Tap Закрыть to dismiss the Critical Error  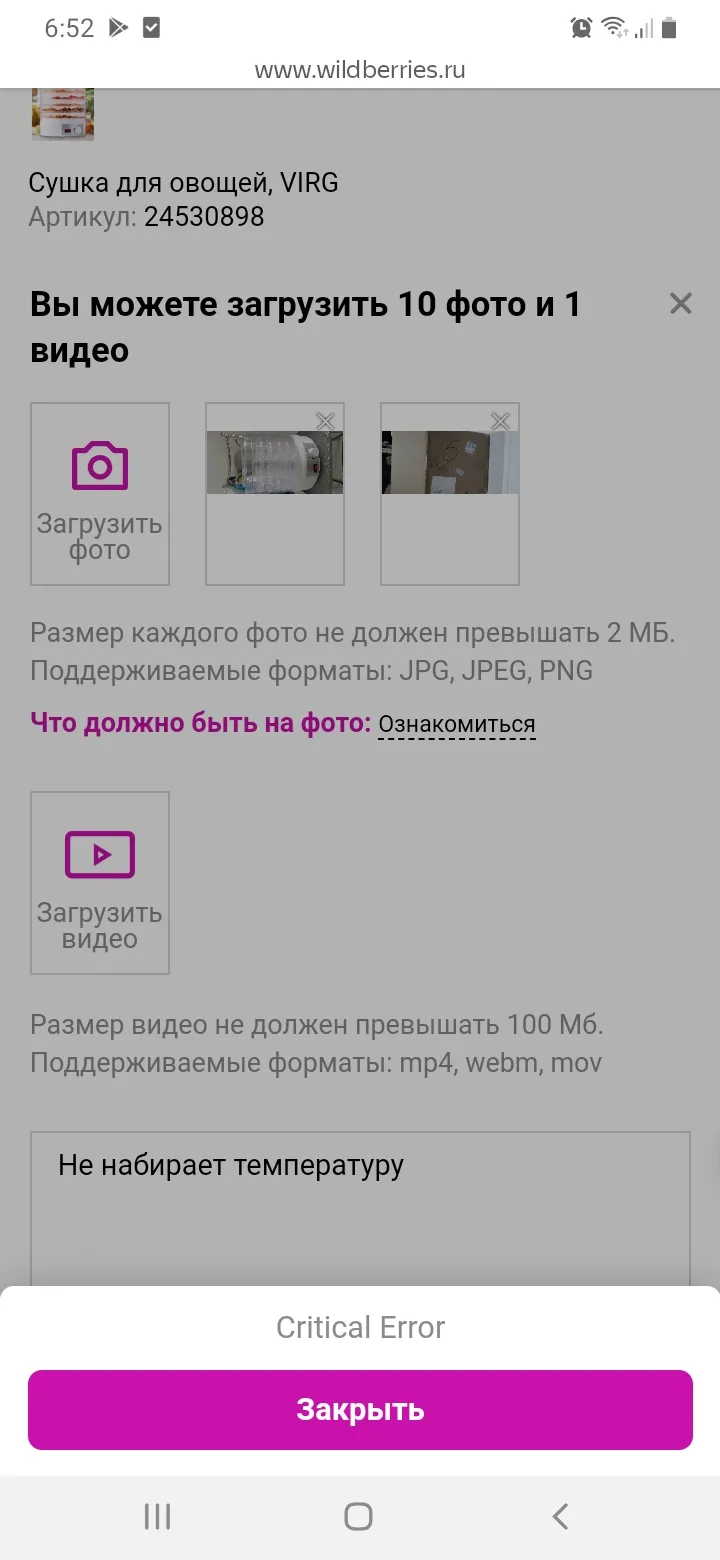coord(360,1409)
